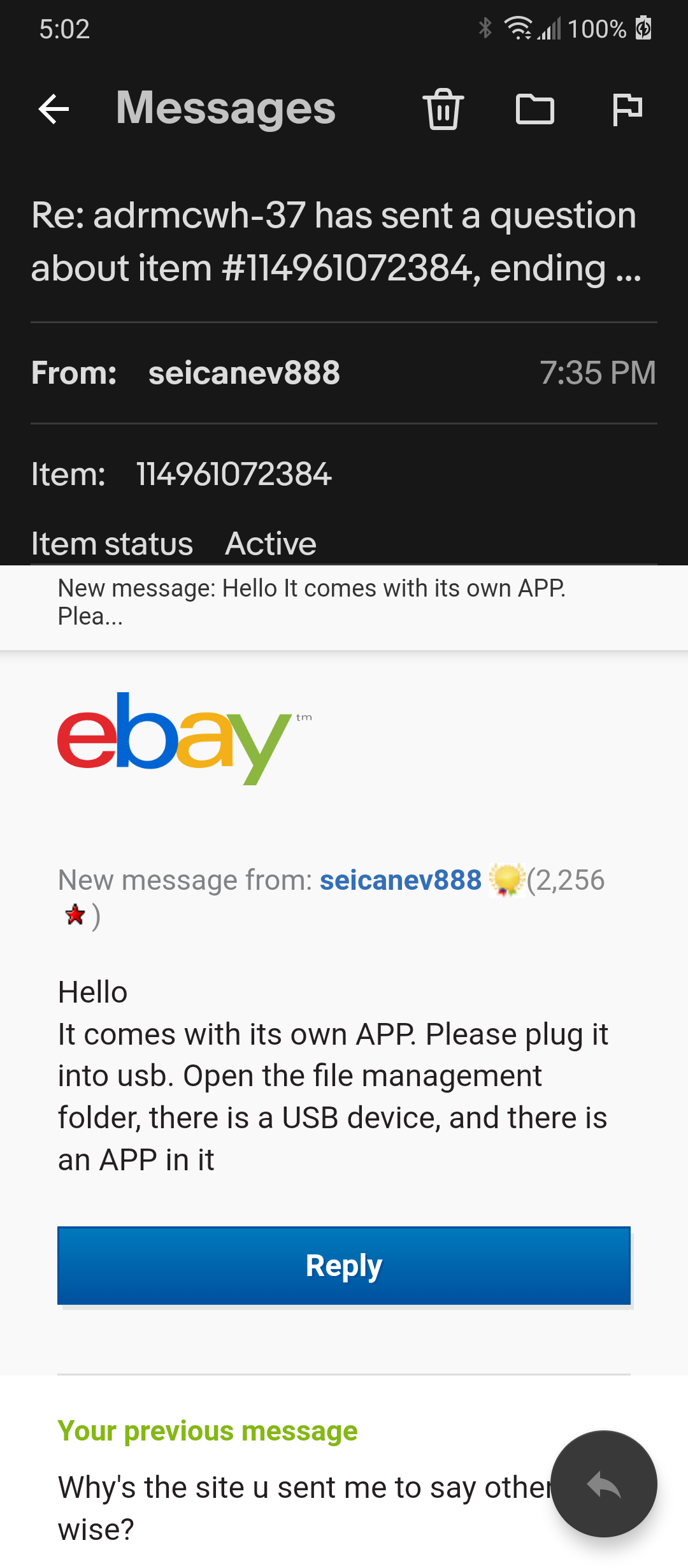Image resolution: width=688 pixels, height=1568 pixels.
Task: Open seicanev888's profile link
Action: coord(400,880)
